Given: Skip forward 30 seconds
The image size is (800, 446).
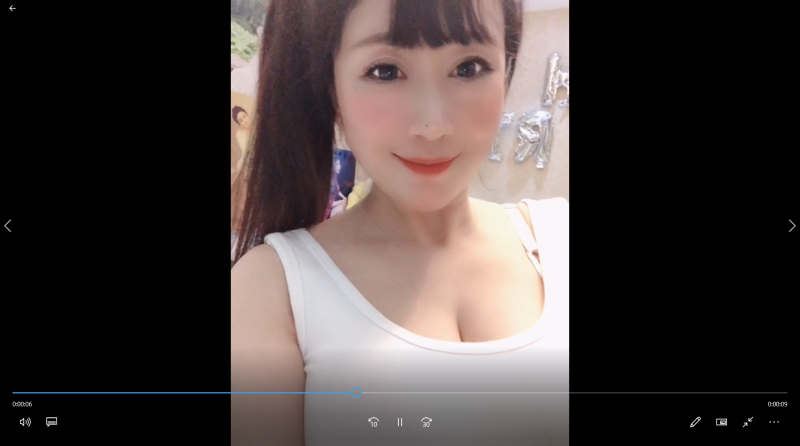Looking at the screenshot, I should click(x=426, y=422).
